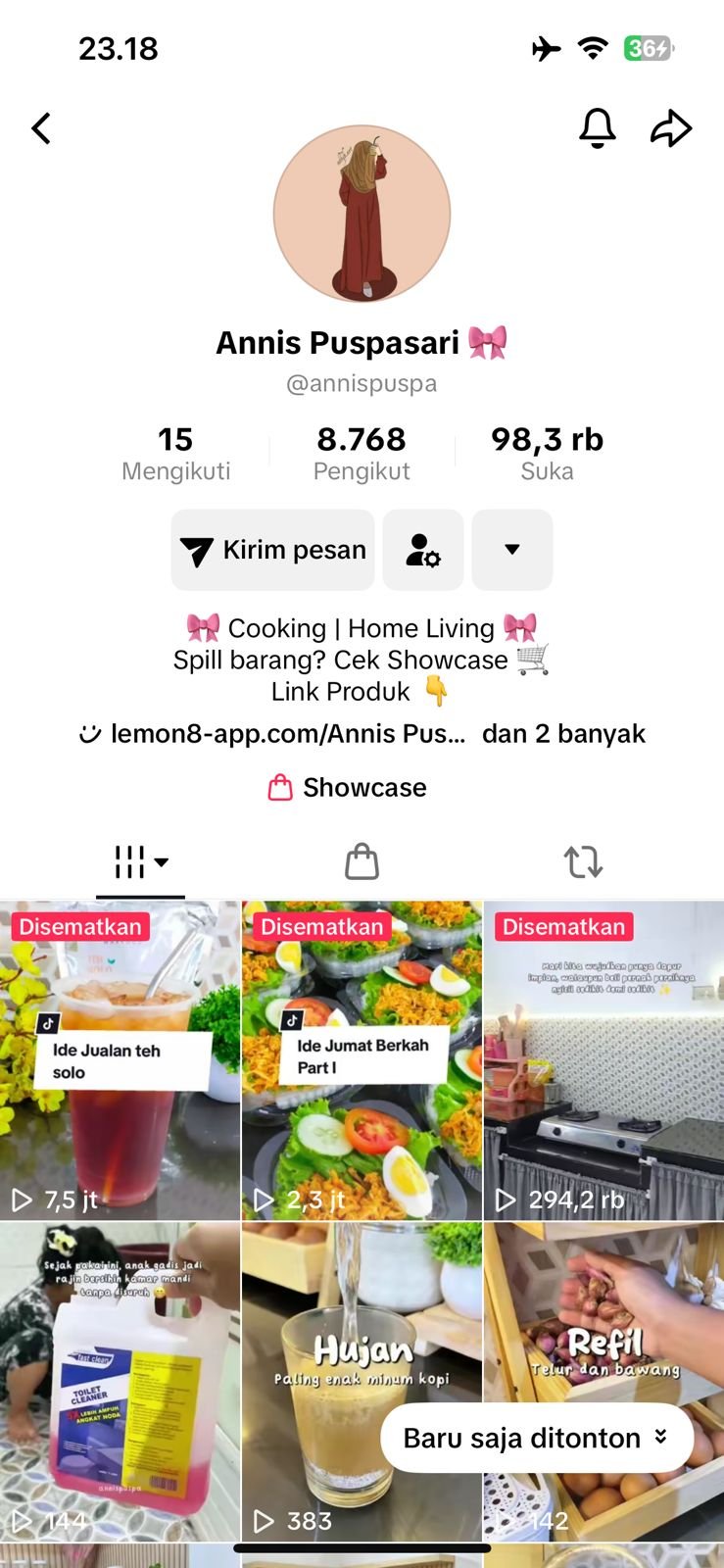Expand the suggested accounts dropdown arrow
The image size is (724, 1568).
511,550
